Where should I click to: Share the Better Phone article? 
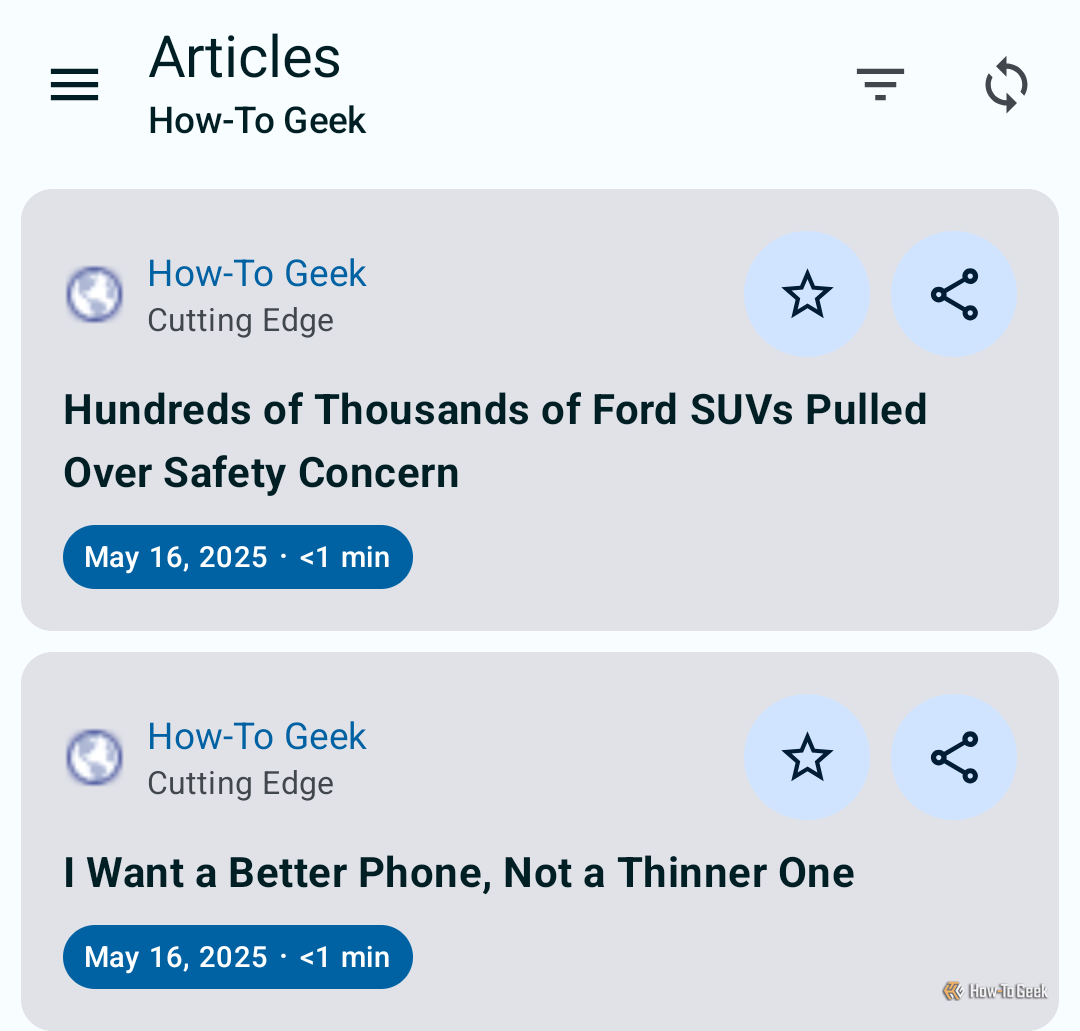pos(954,758)
